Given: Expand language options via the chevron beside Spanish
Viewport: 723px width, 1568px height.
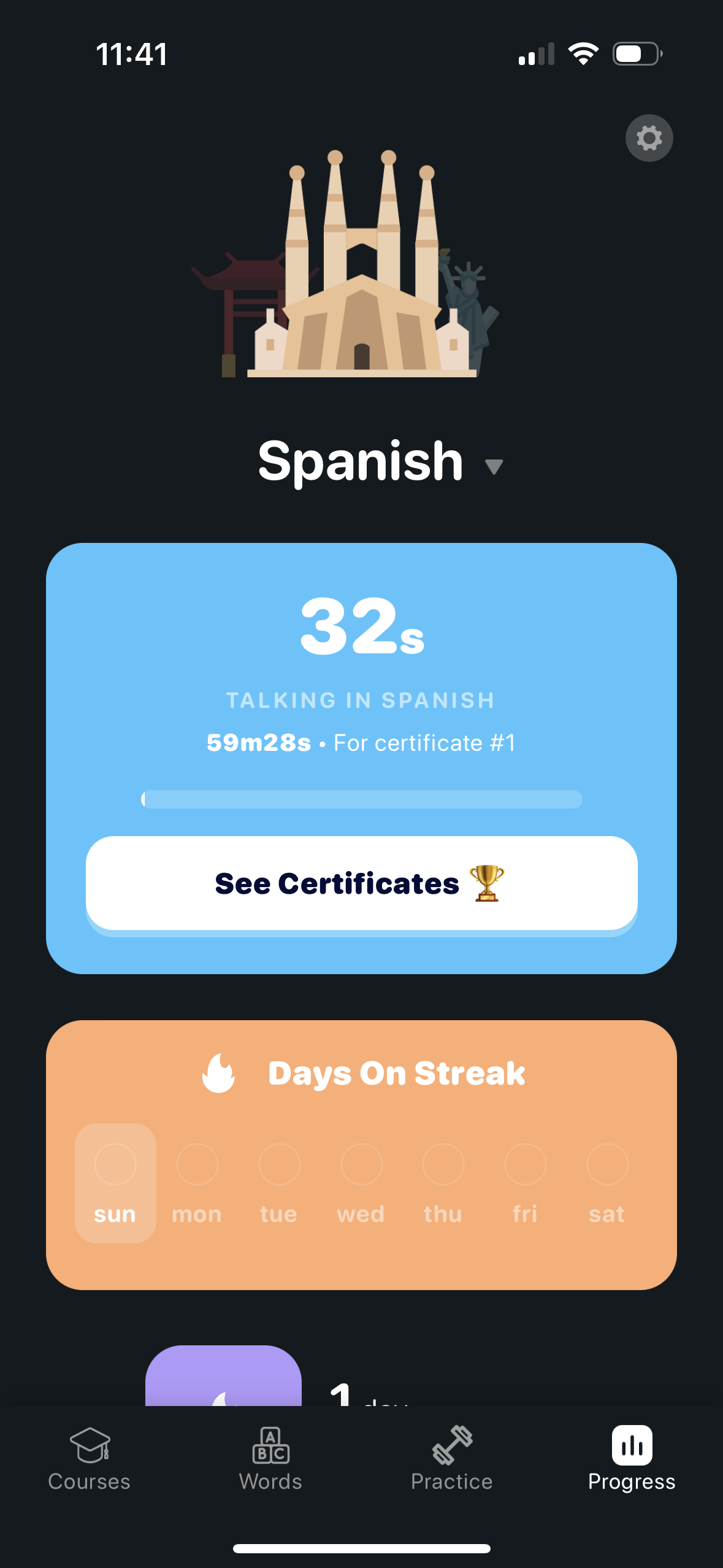Looking at the screenshot, I should point(494,466).
